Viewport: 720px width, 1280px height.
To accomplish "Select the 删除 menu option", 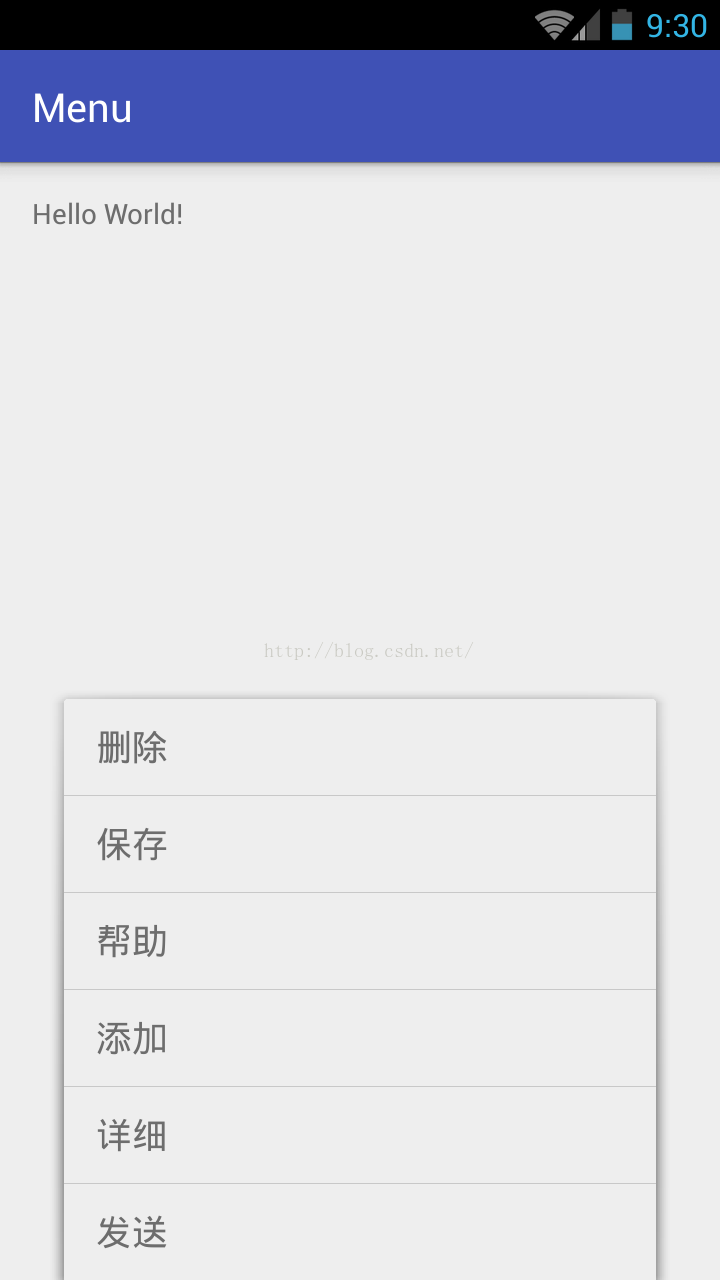I will pos(360,747).
